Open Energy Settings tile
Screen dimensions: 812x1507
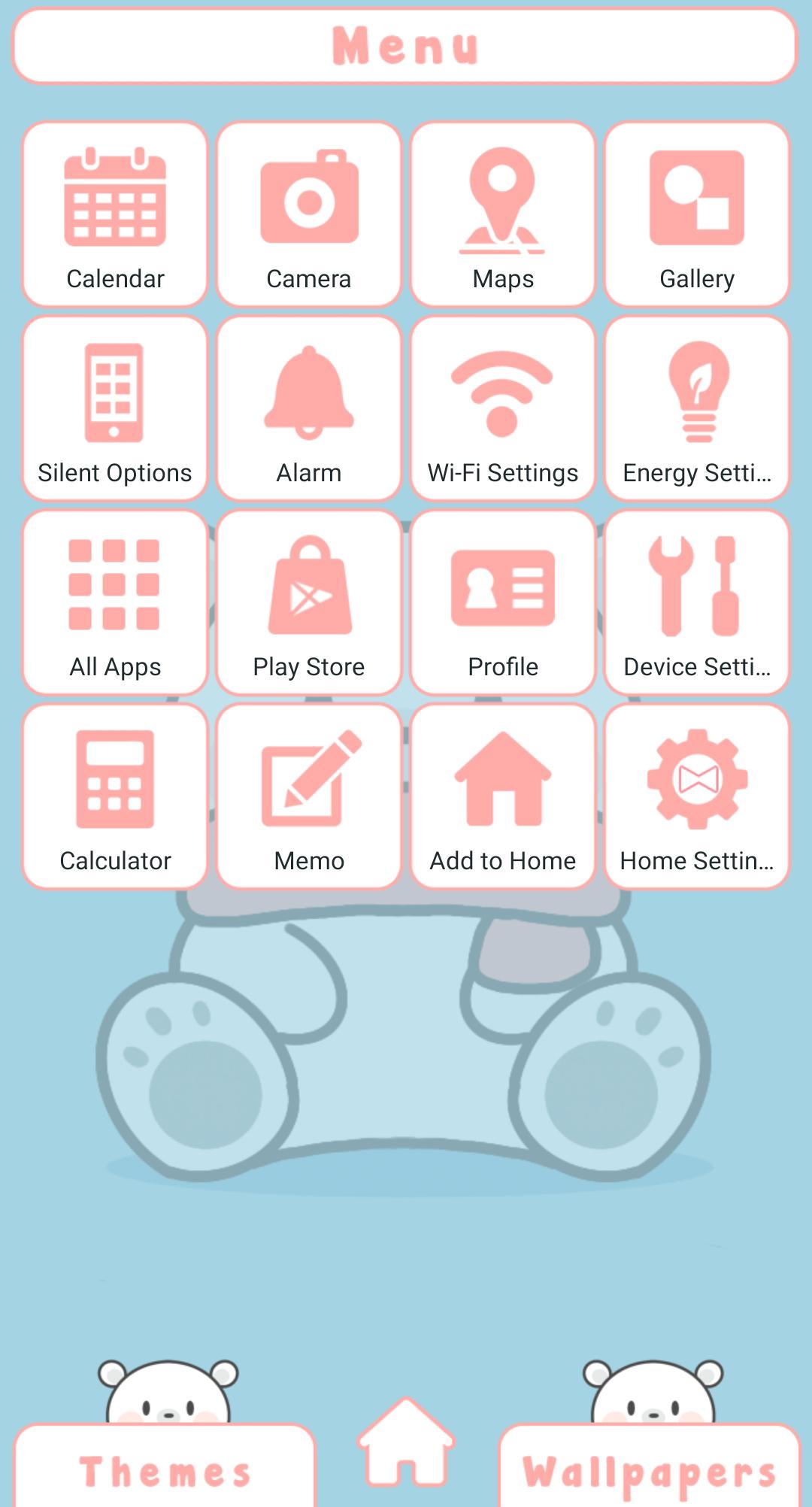click(x=697, y=408)
